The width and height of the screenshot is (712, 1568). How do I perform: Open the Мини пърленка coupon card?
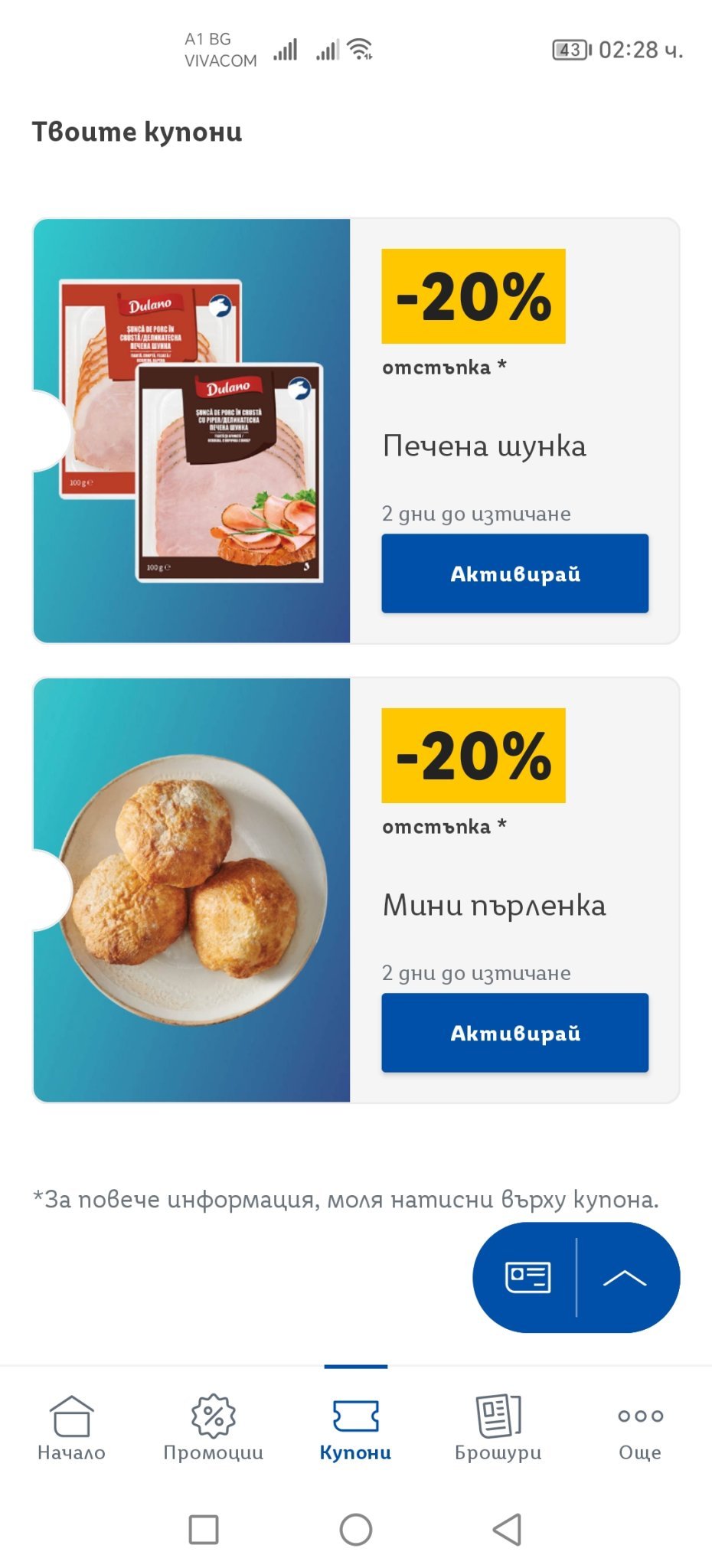191,890
